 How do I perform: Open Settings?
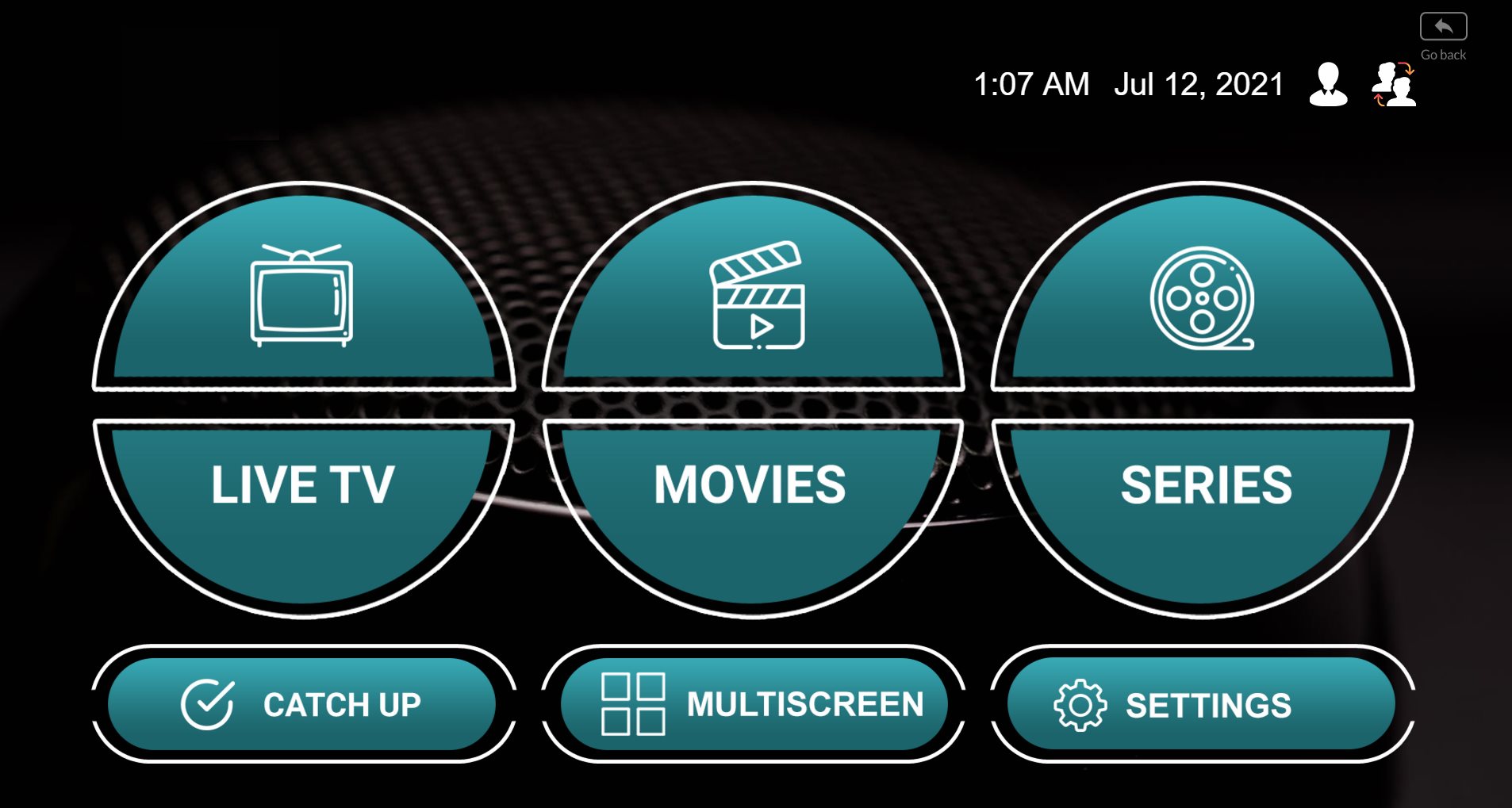point(1201,704)
